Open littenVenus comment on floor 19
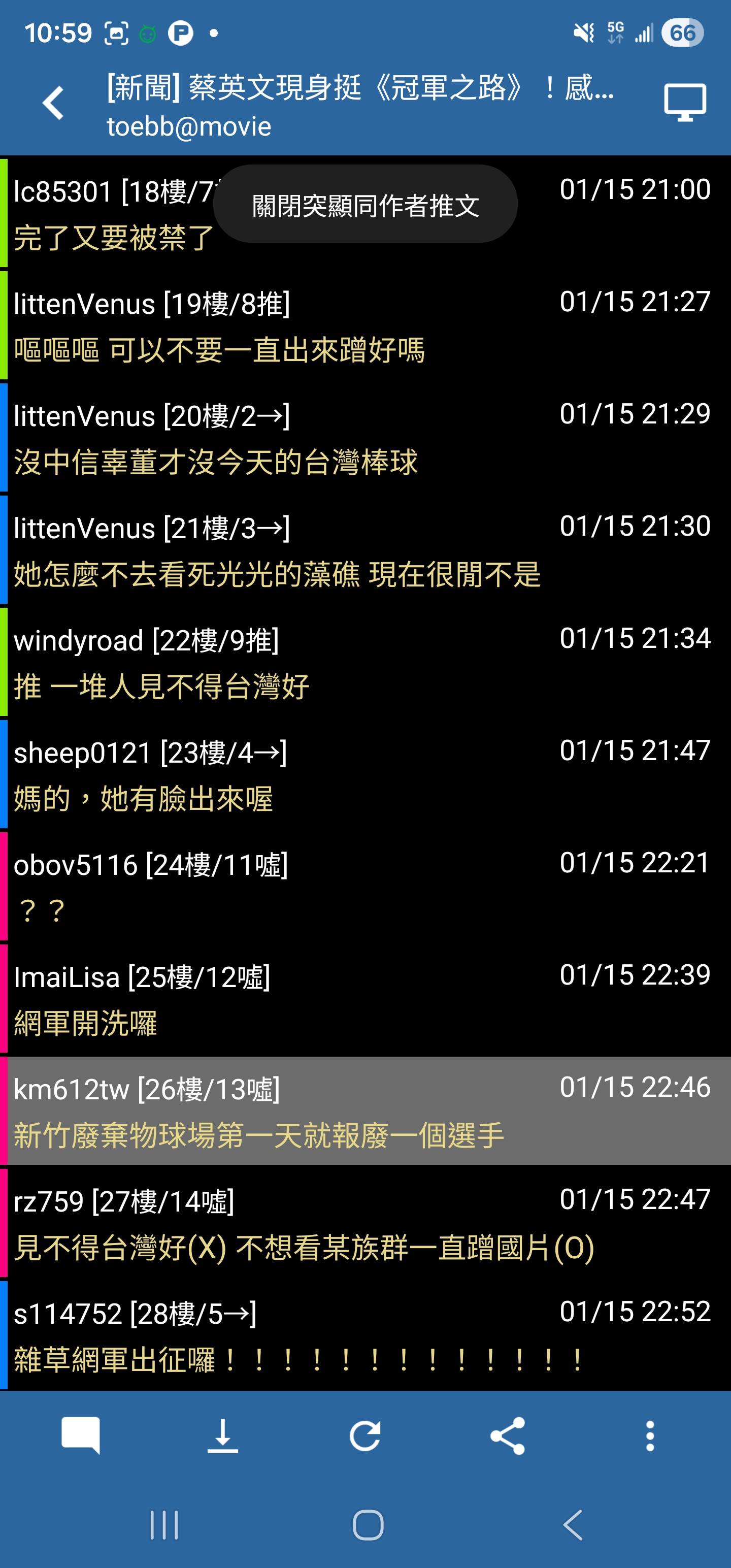Image resolution: width=731 pixels, height=1568 pixels. click(x=365, y=326)
